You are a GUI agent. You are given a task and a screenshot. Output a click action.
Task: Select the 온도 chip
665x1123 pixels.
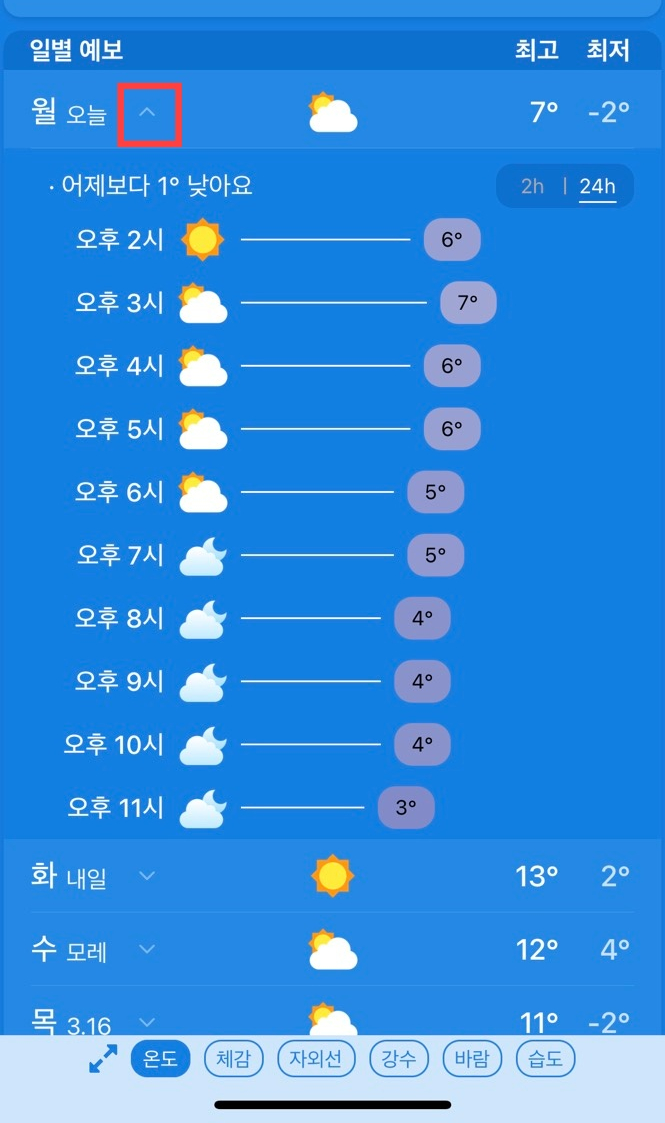[x=160, y=1060]
